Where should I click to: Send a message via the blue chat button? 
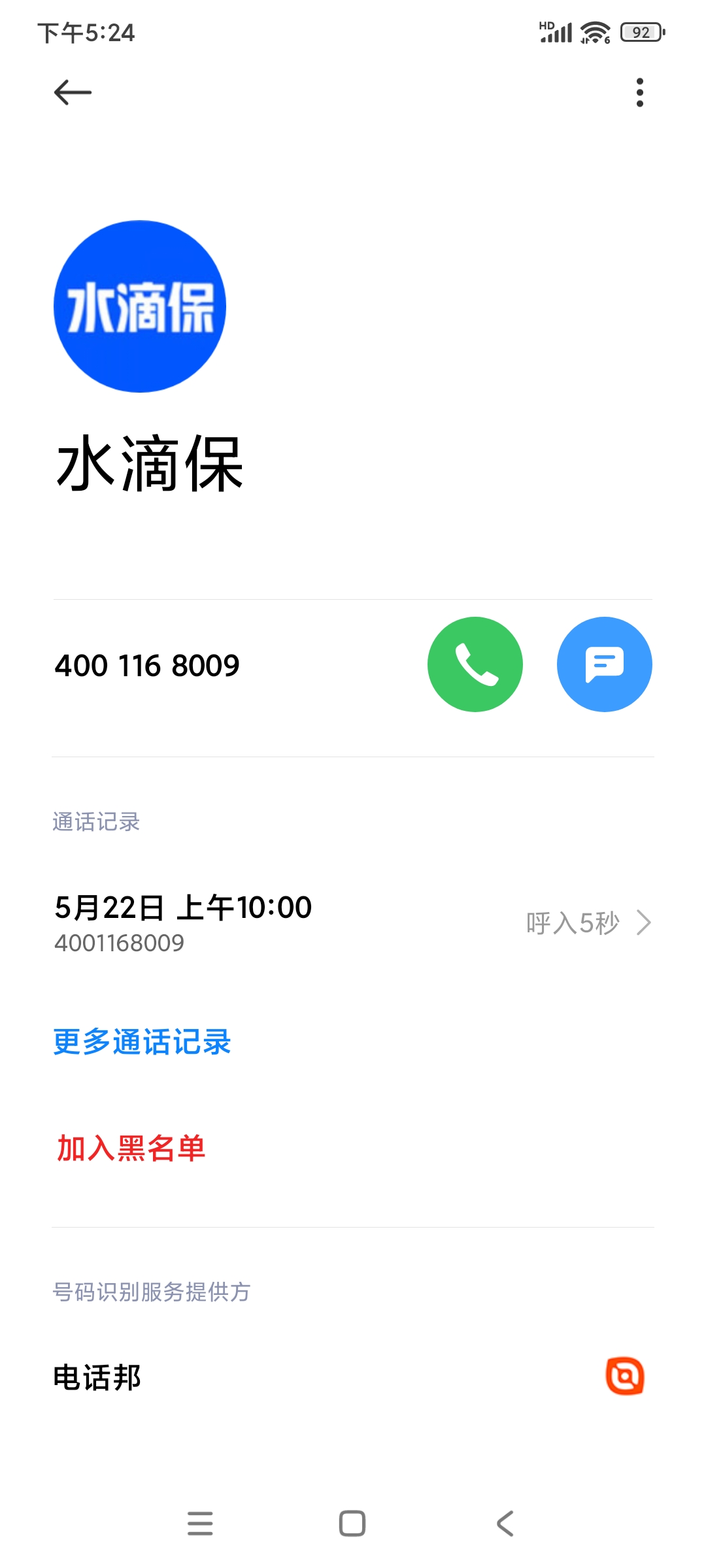(x=604, y=664)
